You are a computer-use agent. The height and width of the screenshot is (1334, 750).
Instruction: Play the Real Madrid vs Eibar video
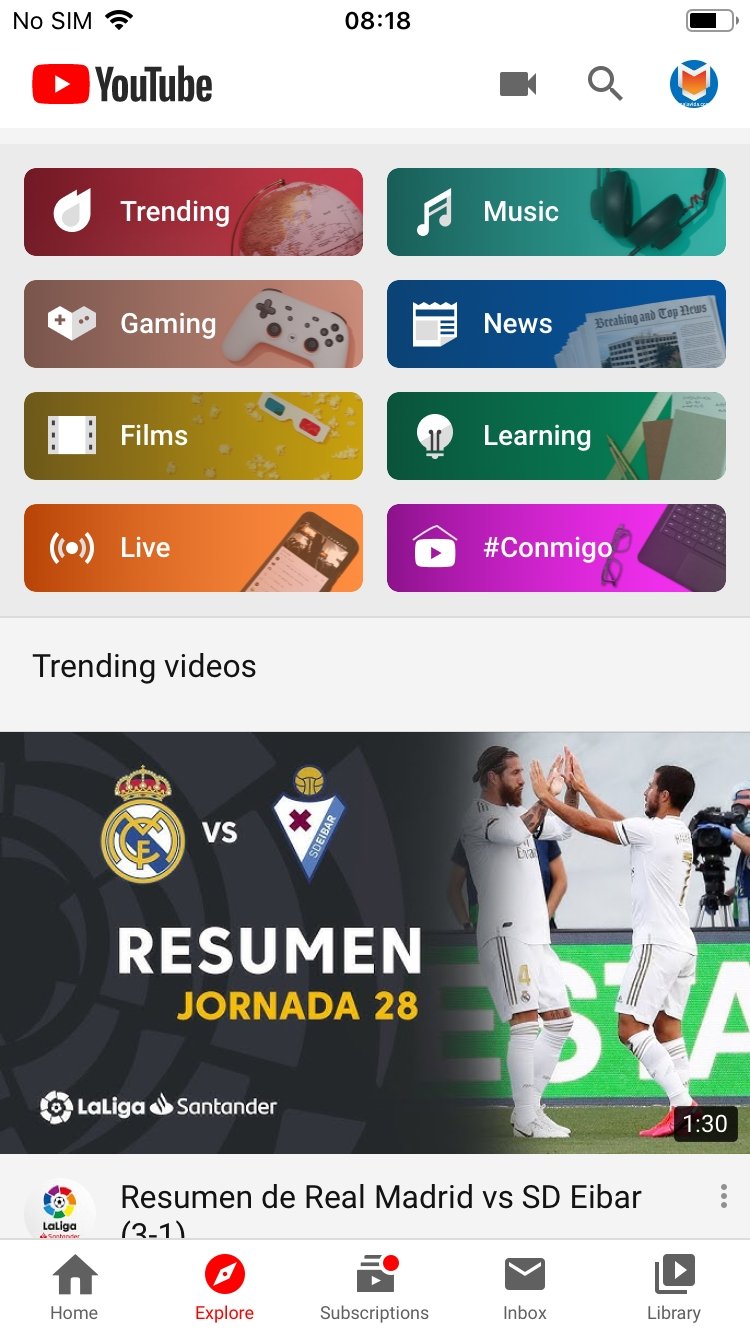point(375,943)
